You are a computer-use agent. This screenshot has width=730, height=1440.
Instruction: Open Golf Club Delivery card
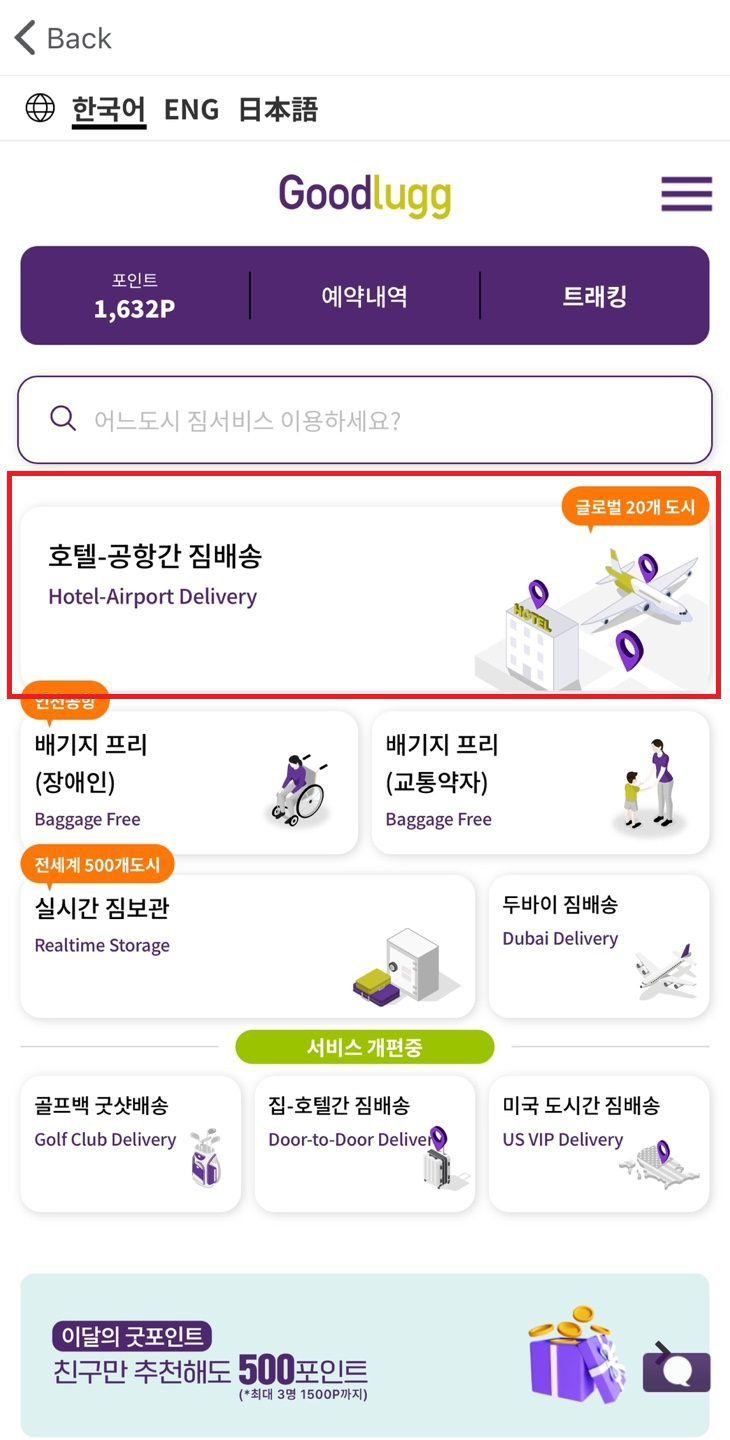coord(130,1142)
